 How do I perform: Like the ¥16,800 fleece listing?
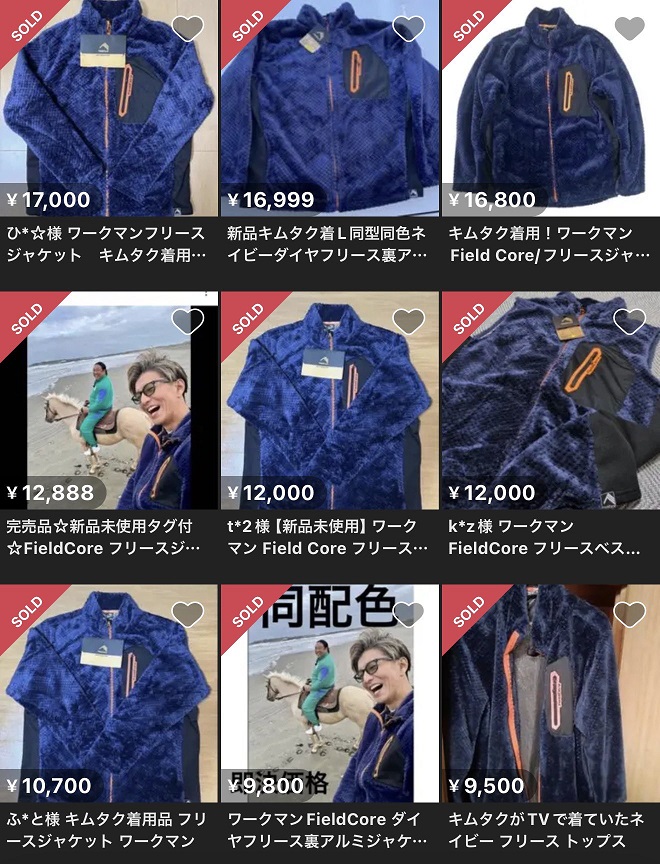pos(629,29)
